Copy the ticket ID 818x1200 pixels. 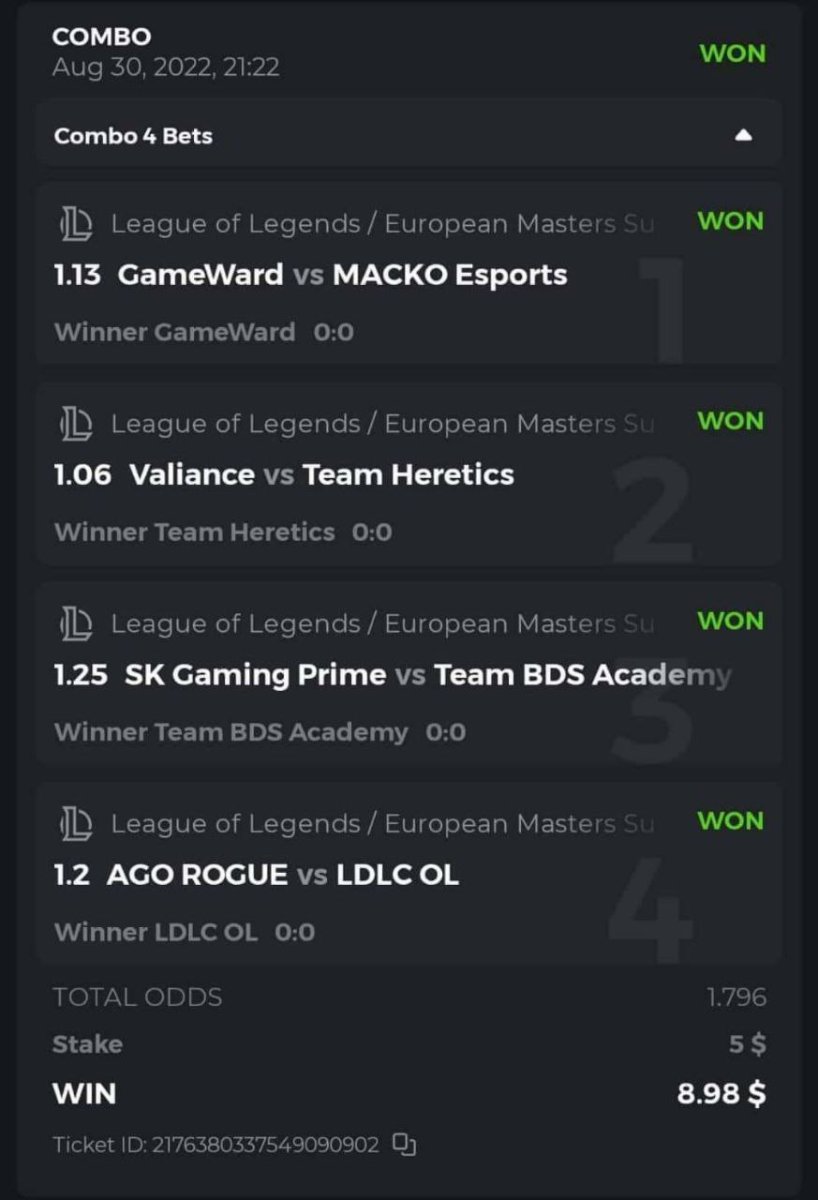point(404,1144)
